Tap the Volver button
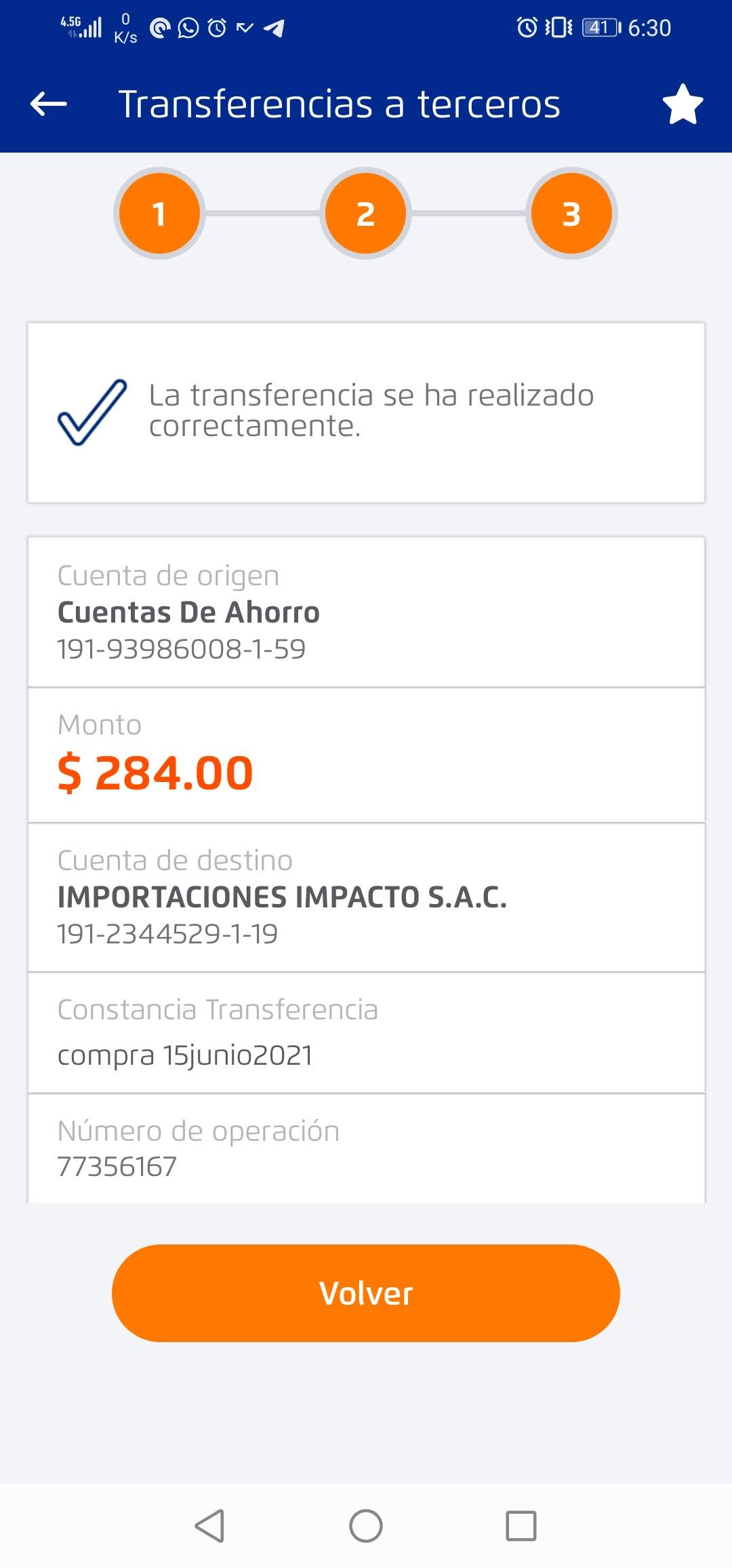 coord(366,1293)
